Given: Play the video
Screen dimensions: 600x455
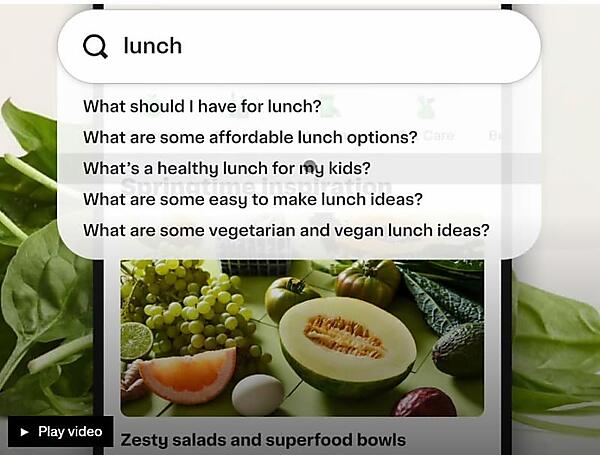Looking at the screenshot, I should click(x=60, y=432).
